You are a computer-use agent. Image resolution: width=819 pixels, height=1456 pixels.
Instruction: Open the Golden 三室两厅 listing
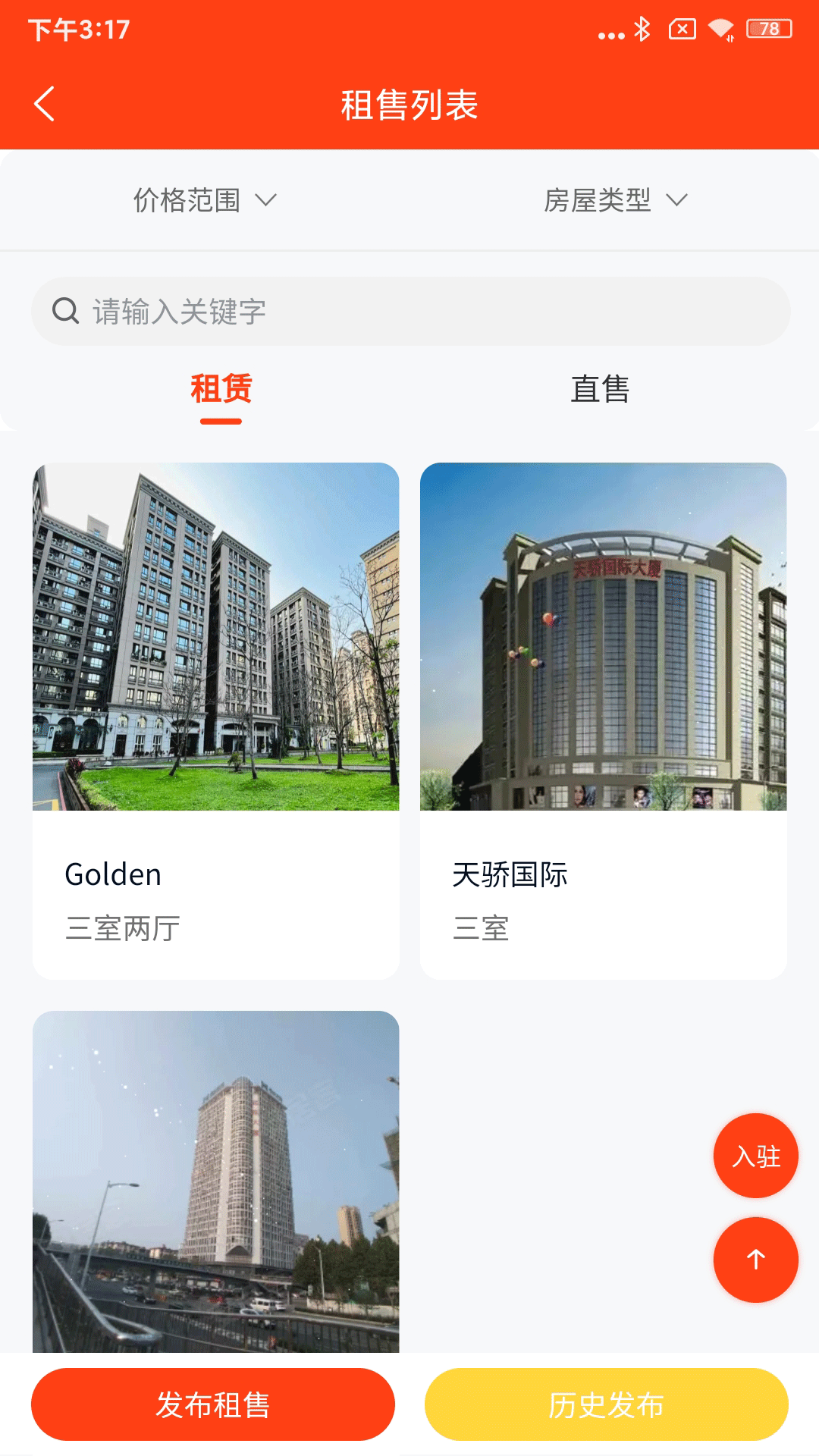(x=216, y=720)
